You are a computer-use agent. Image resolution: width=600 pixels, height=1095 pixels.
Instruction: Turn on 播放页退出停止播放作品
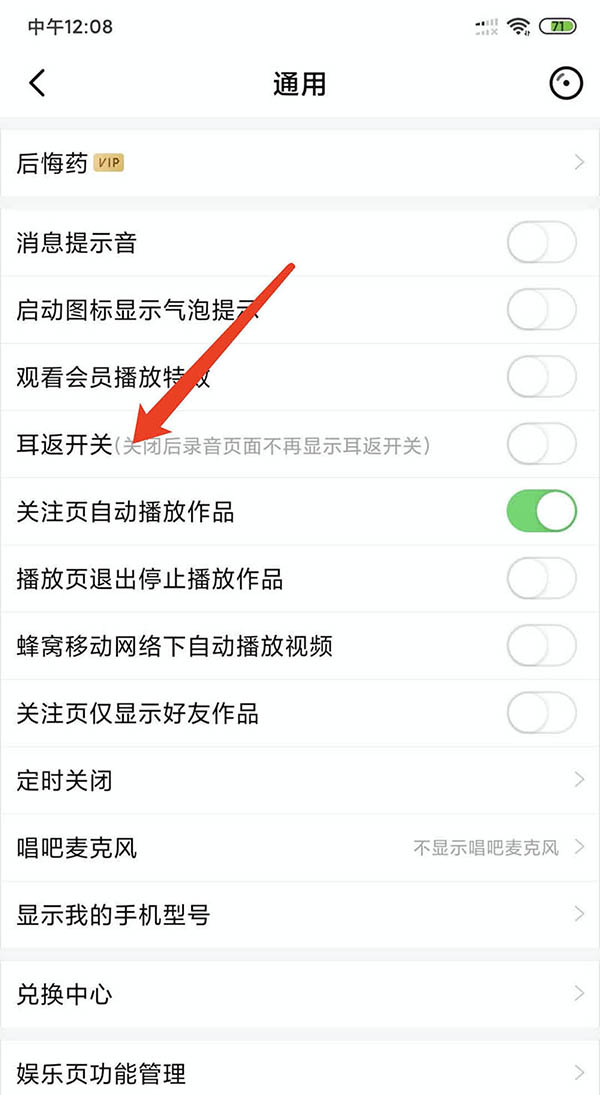(541, 579)
